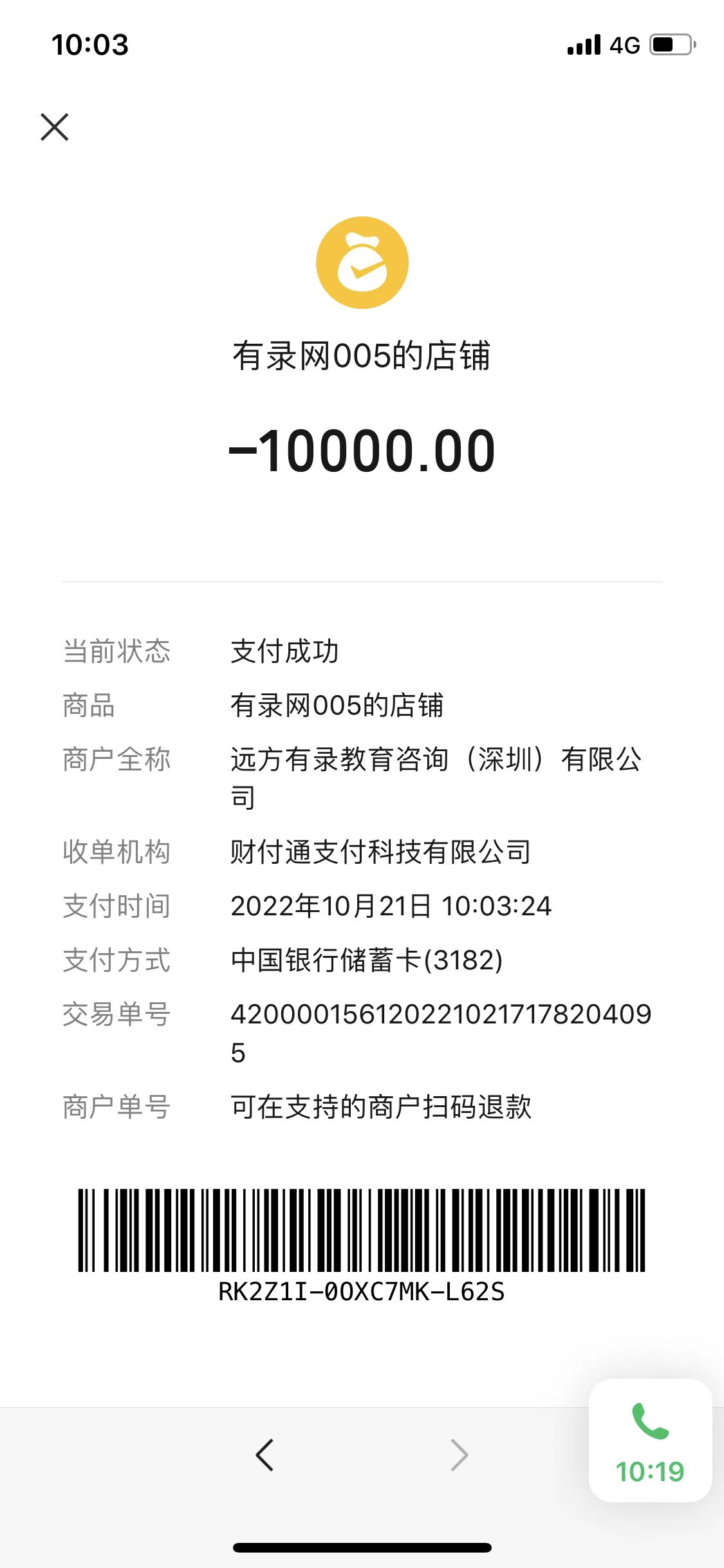Go back to the previous page
The height and width of the screenshot is (1568, 724).
pyautogui.click(x=265, y=1455)
